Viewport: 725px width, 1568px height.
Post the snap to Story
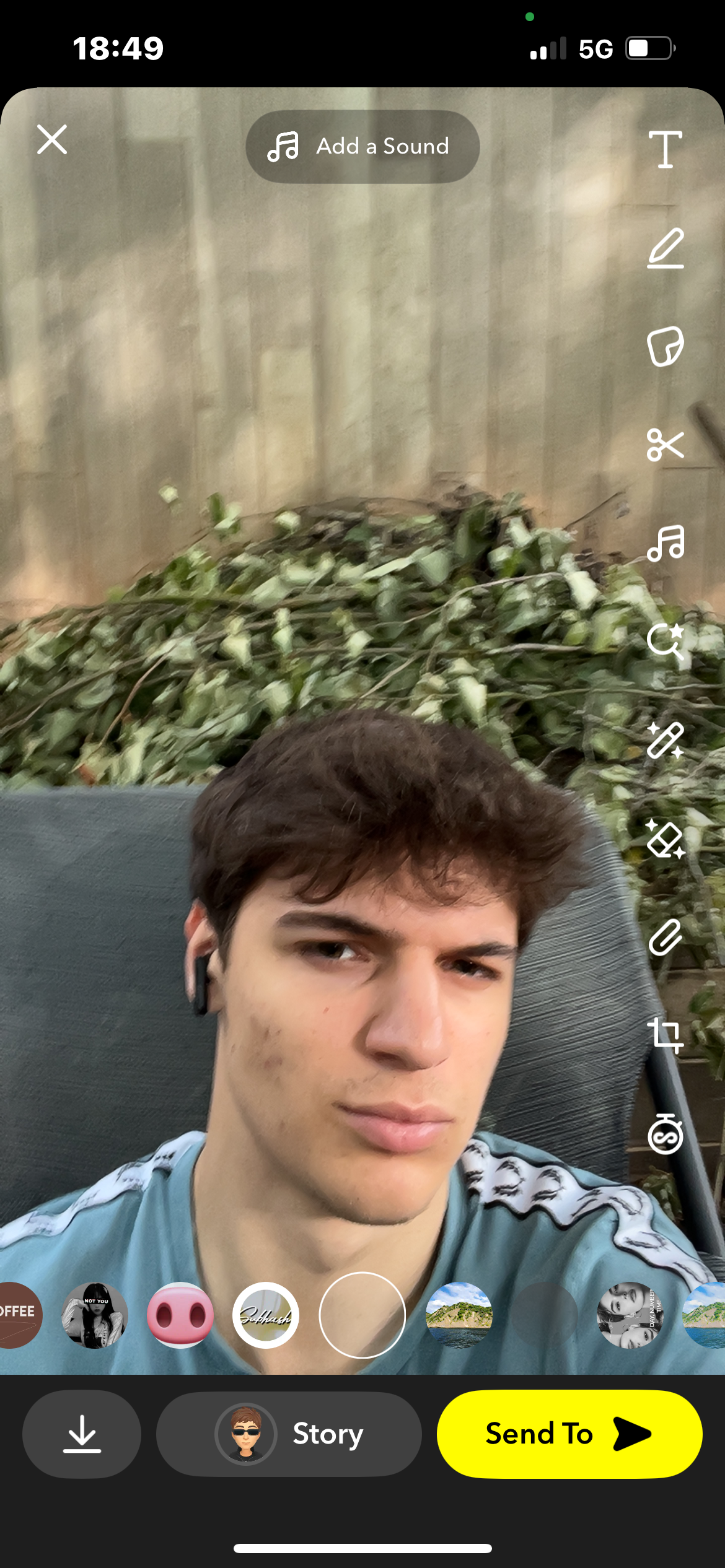tap(289, 1434)
